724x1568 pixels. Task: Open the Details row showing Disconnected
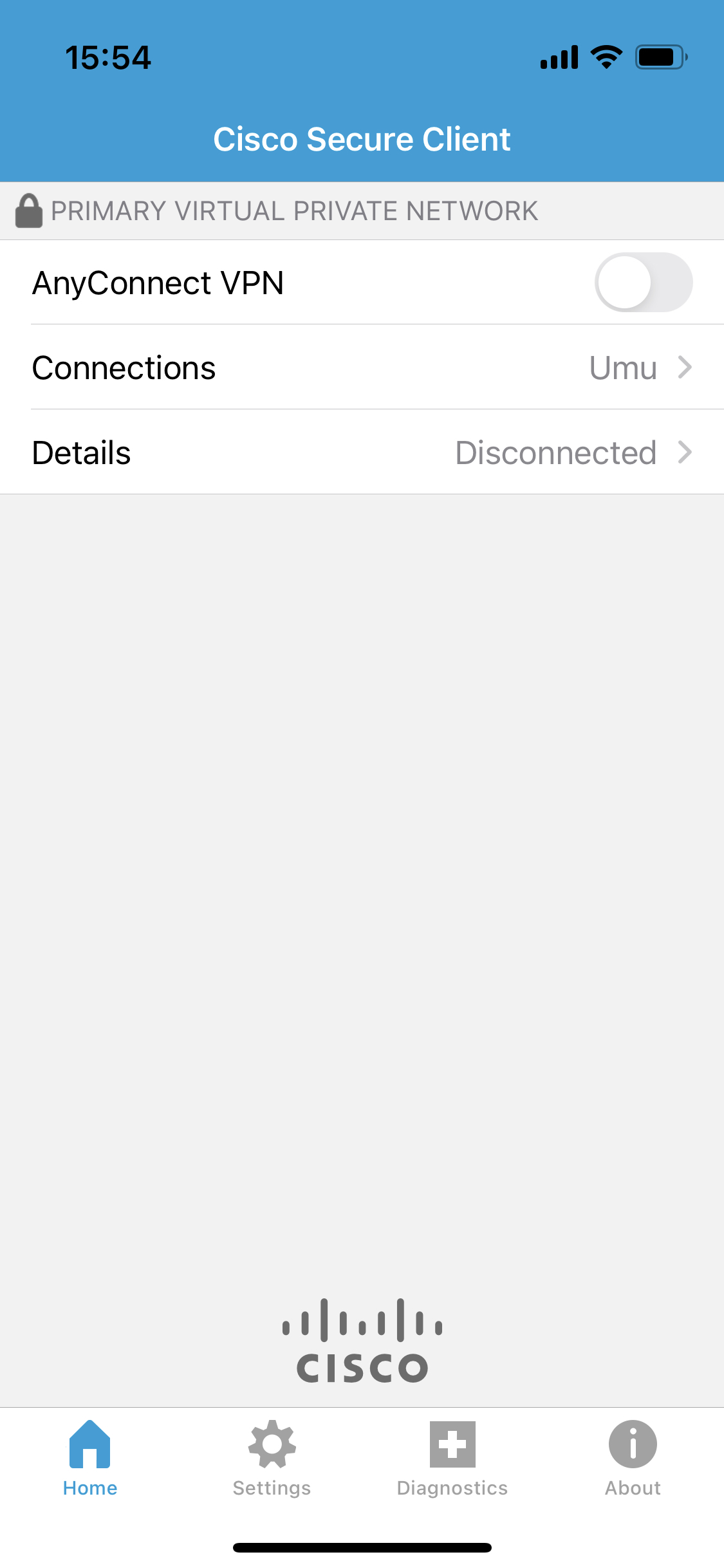click(362, 453)
